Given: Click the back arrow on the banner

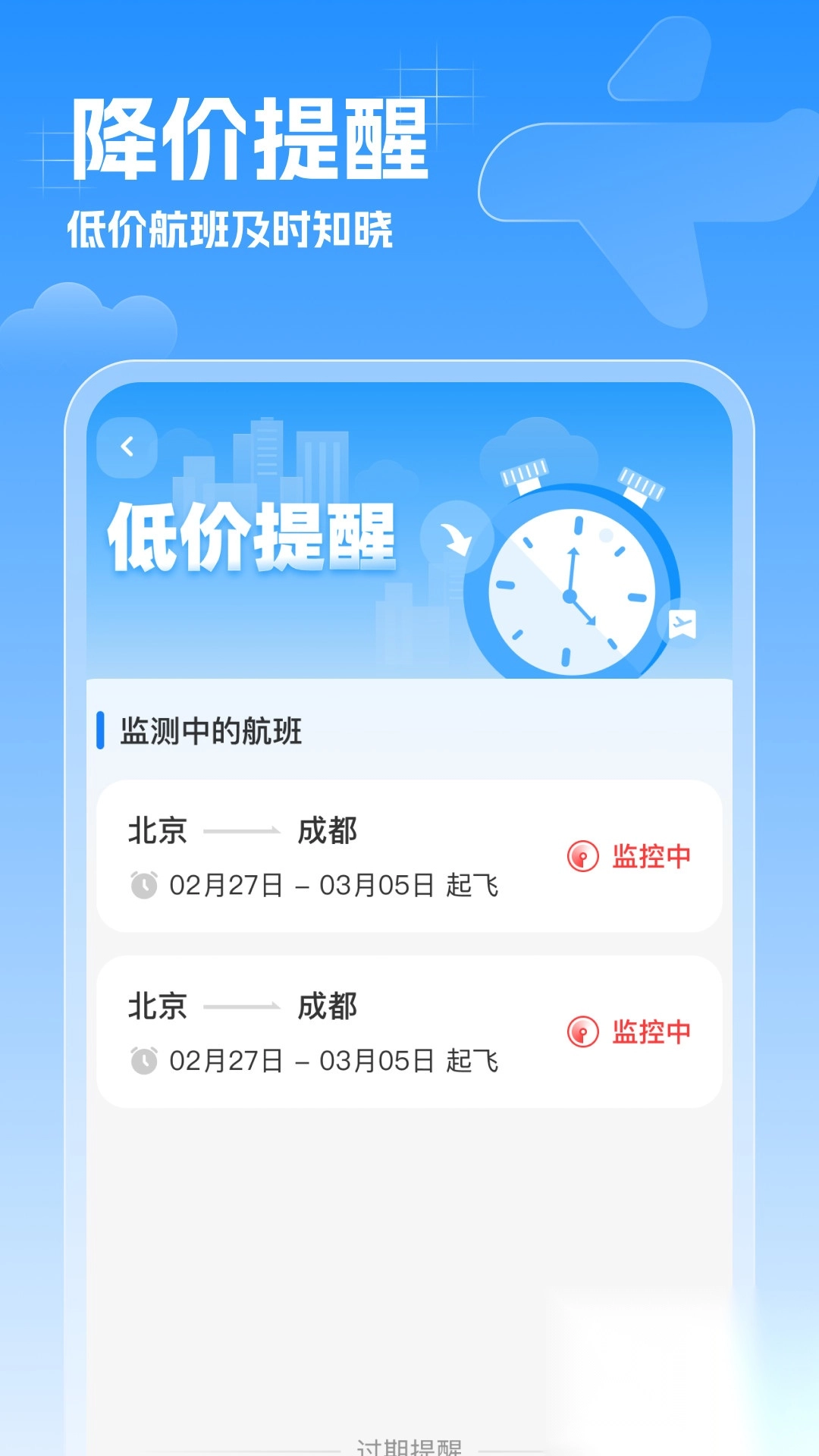Looking at the screenshot, I should [x=129, y=447].
